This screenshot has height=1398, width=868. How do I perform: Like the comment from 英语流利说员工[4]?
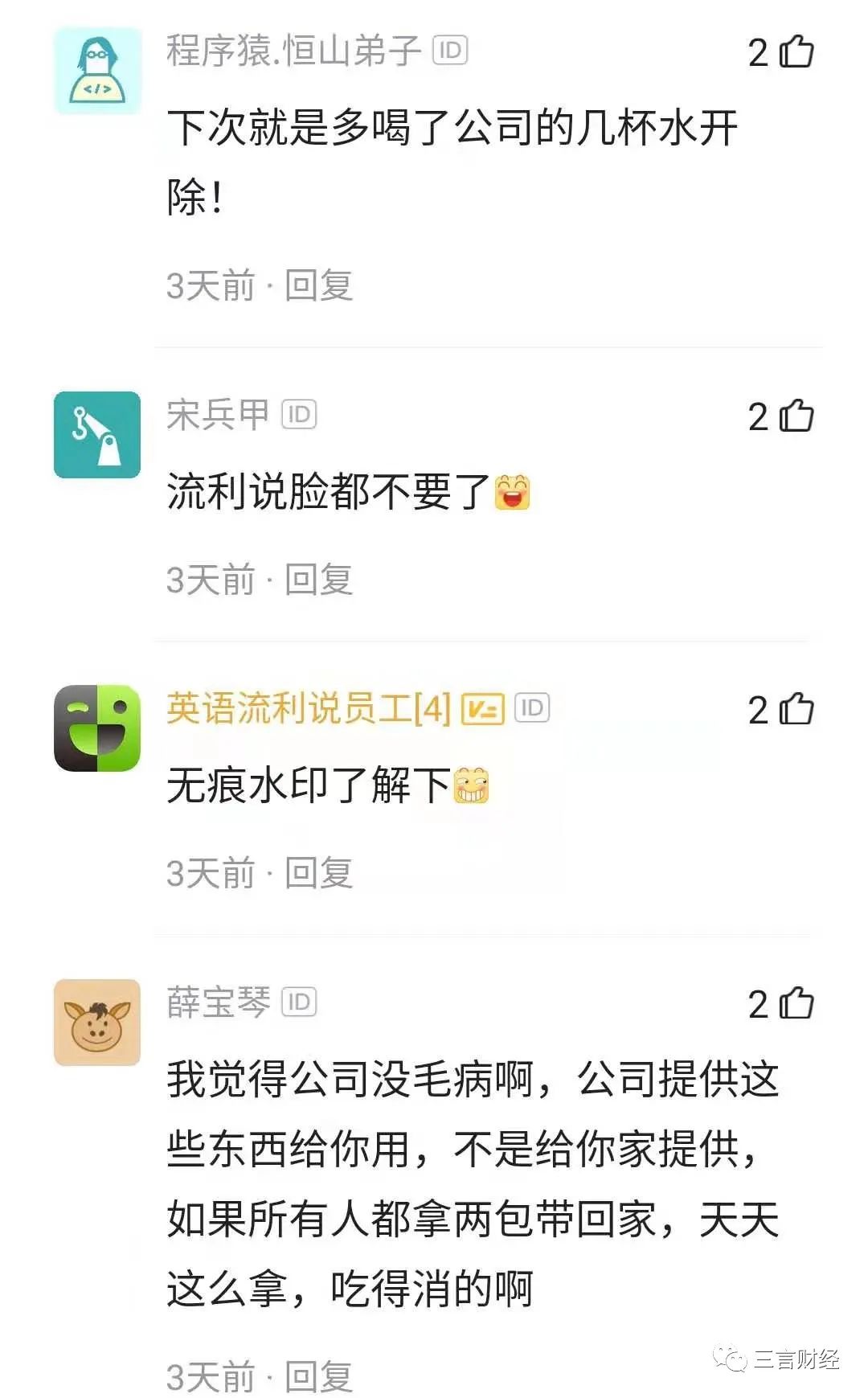pyautogui.click(x=796, y=710)
